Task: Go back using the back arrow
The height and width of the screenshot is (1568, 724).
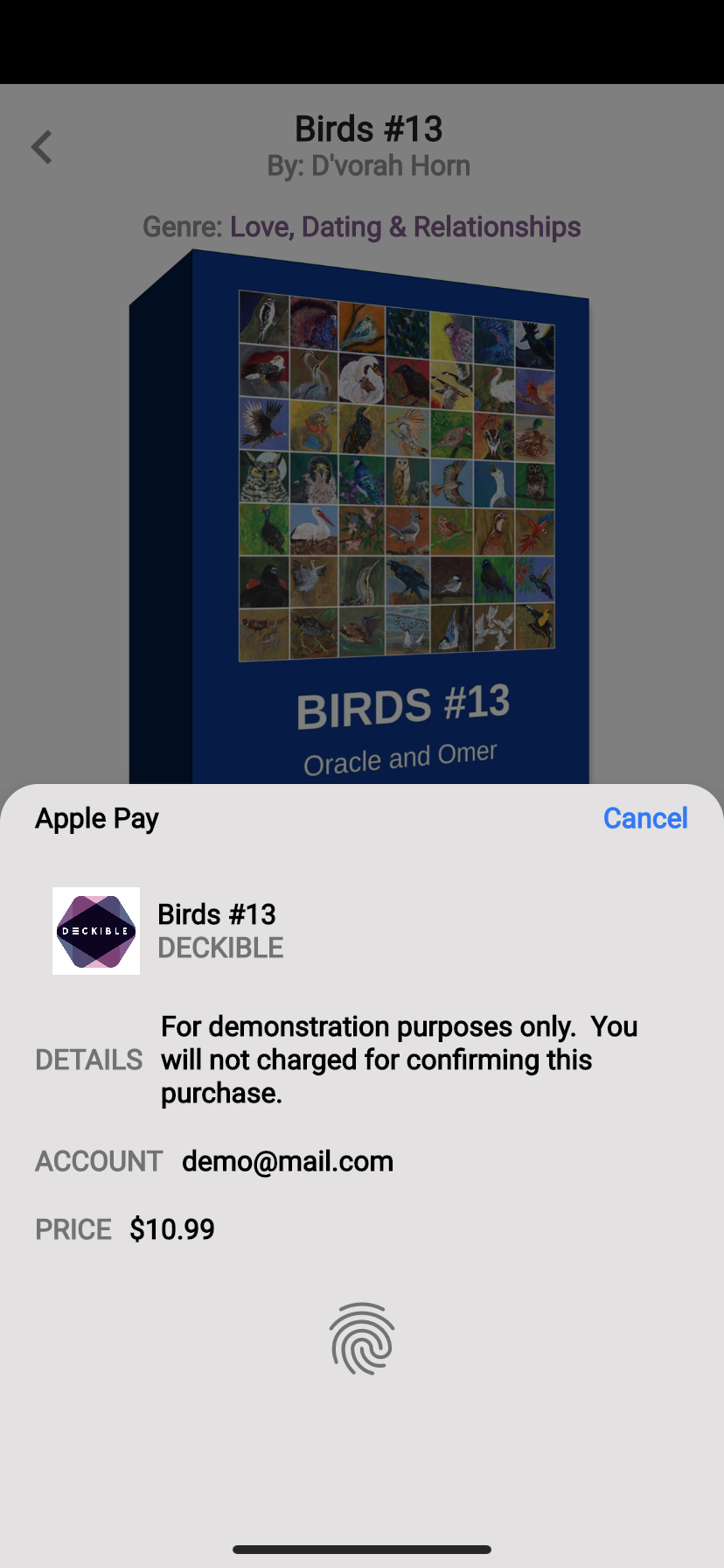Action: tap(41, 147)
